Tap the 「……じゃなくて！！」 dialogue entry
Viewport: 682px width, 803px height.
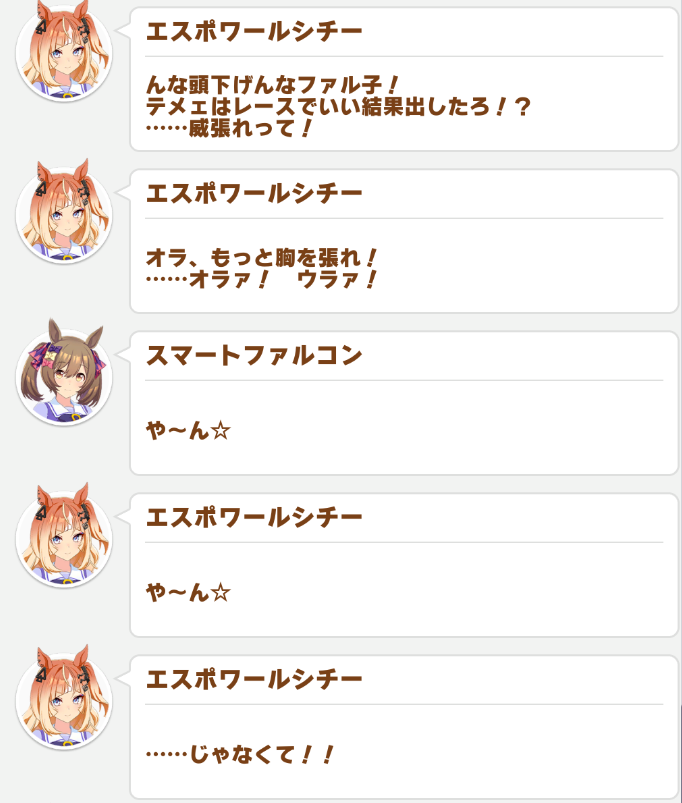point(404,727)
